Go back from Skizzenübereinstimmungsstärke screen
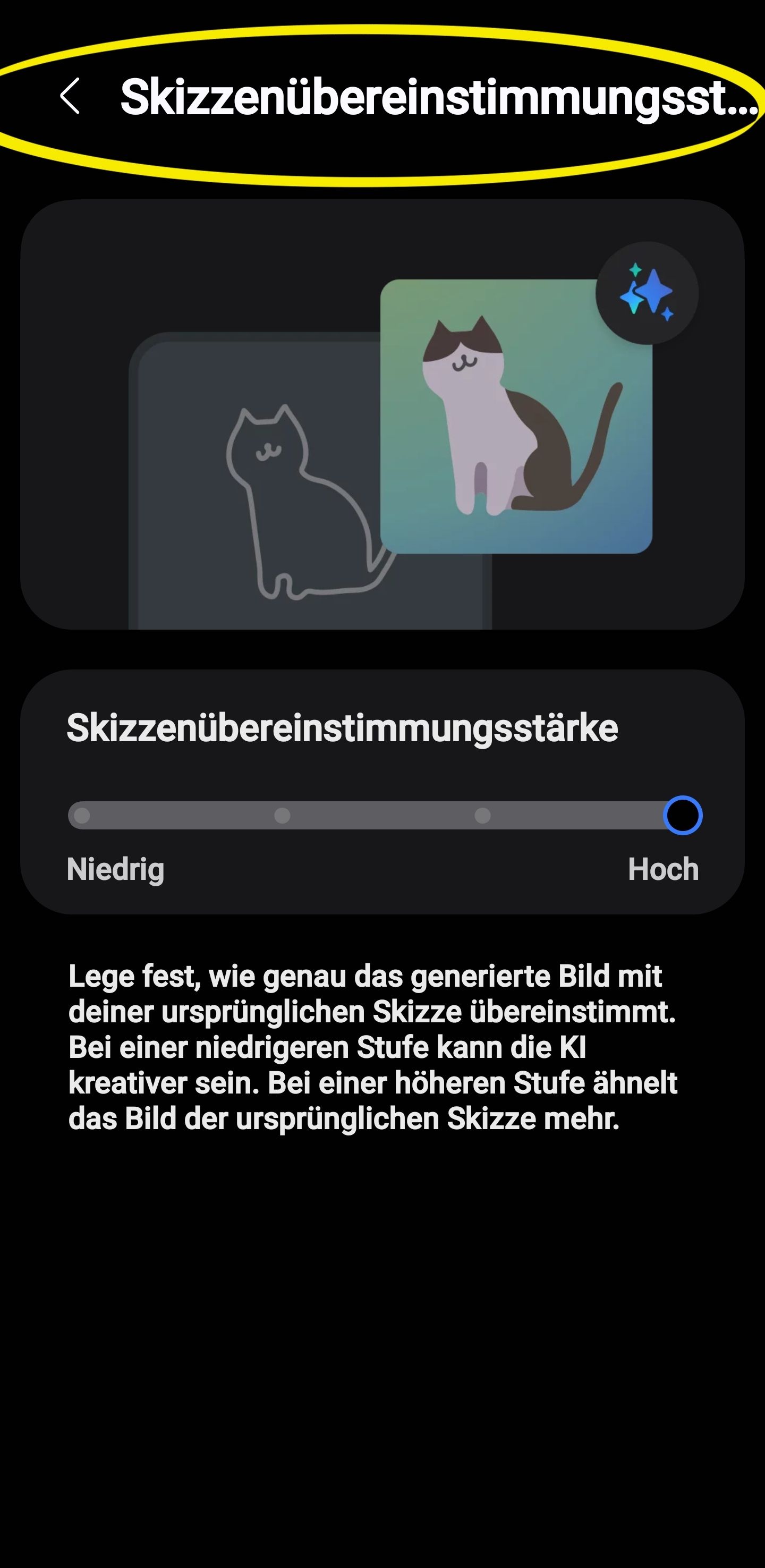The width and height of the screenshot is (765, 1568). pos(71,96)
